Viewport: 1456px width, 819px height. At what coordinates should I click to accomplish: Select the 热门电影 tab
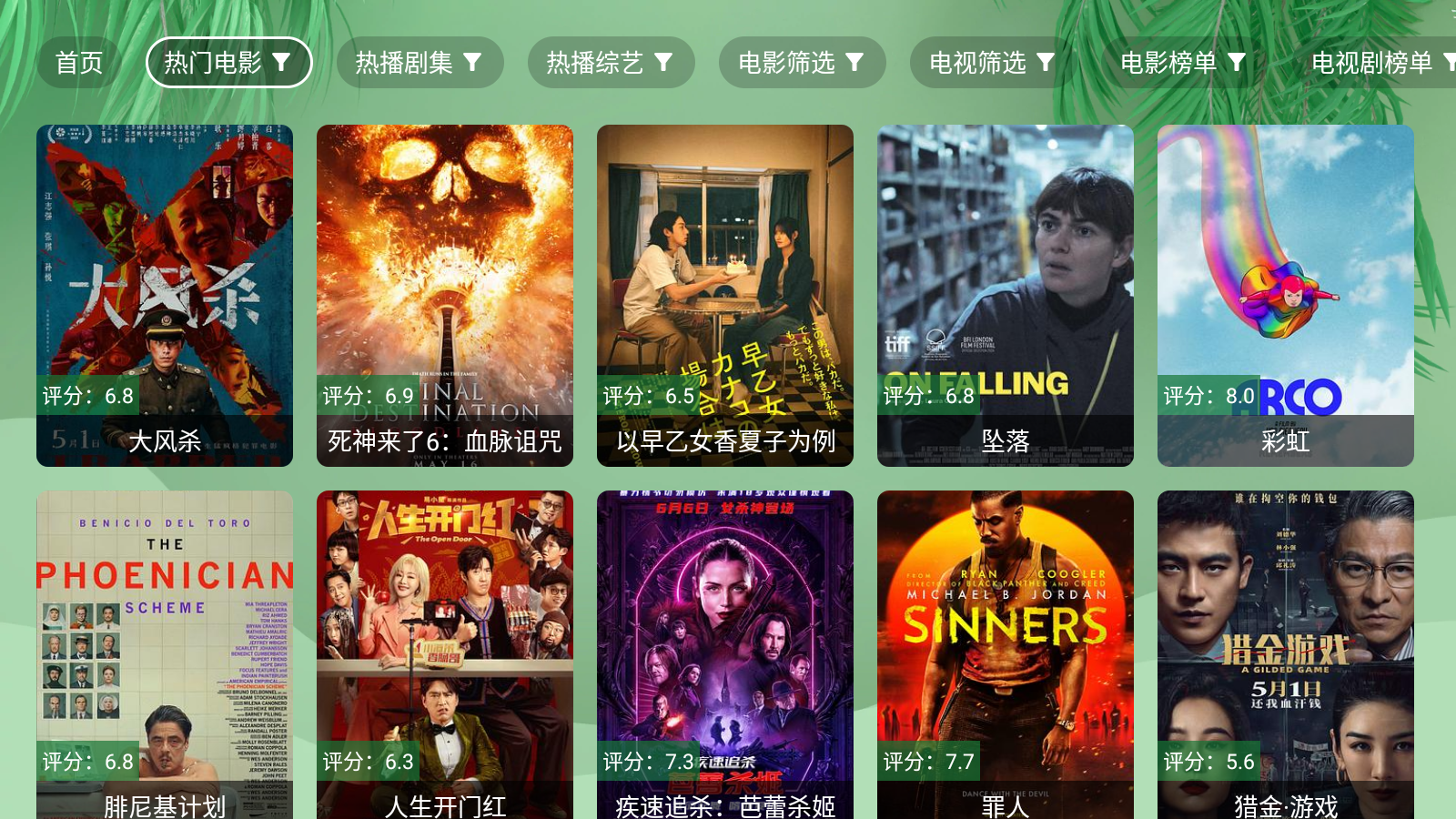tap(228, 63)
